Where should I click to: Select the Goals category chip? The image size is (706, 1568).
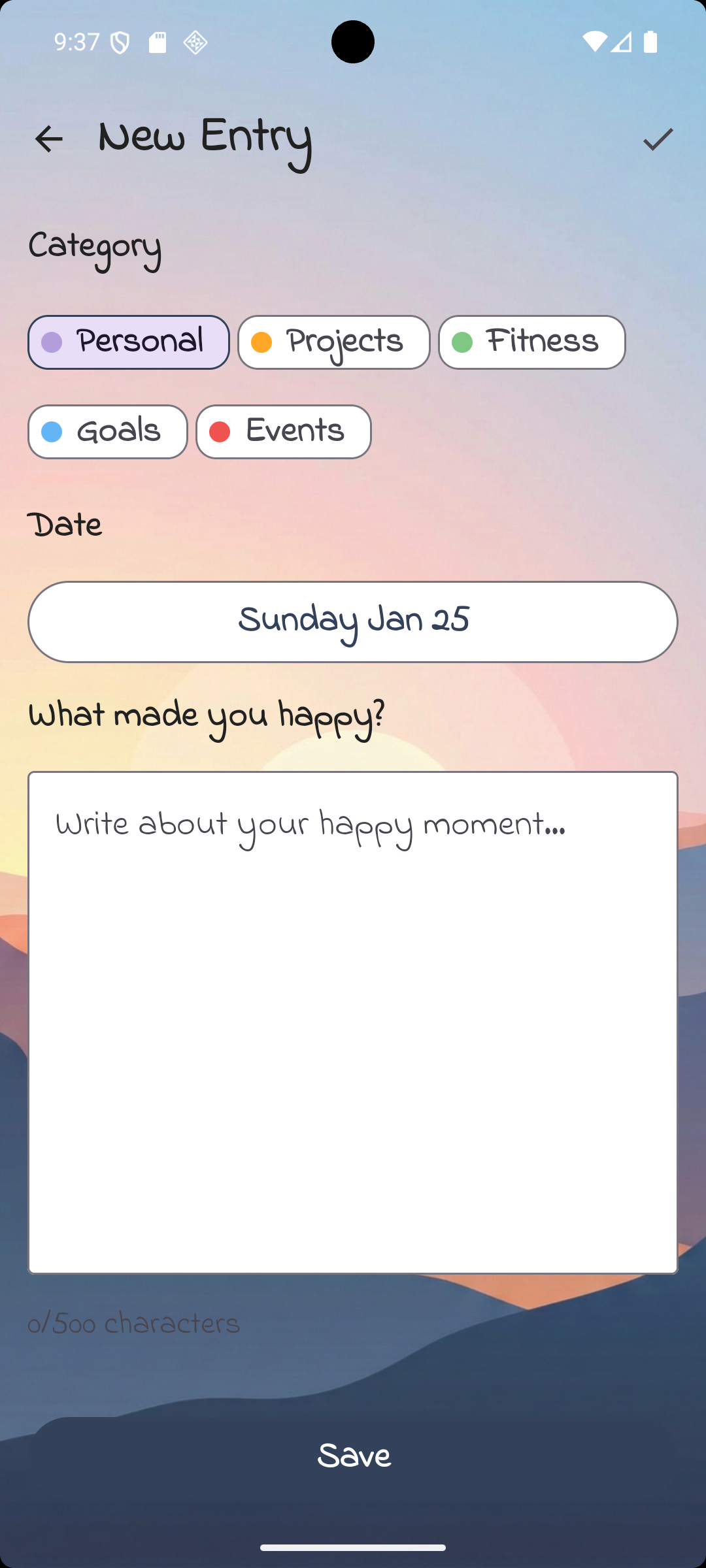pos(108,432)
